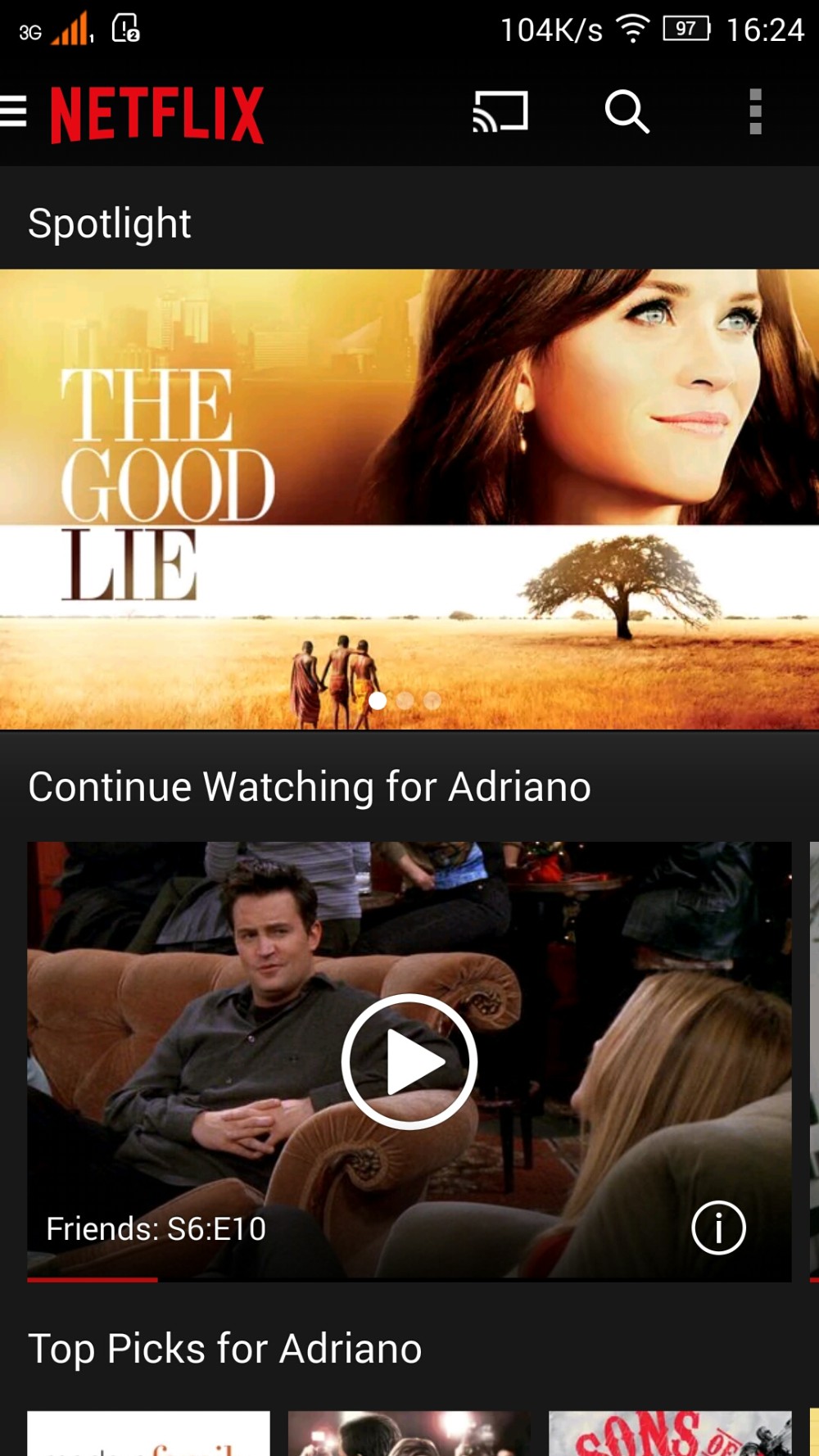This screenshot has height=1456, width=819.
Task: Open The Good Lie spotlight banner
Action: pyautogui.click(x=409, y=500)
